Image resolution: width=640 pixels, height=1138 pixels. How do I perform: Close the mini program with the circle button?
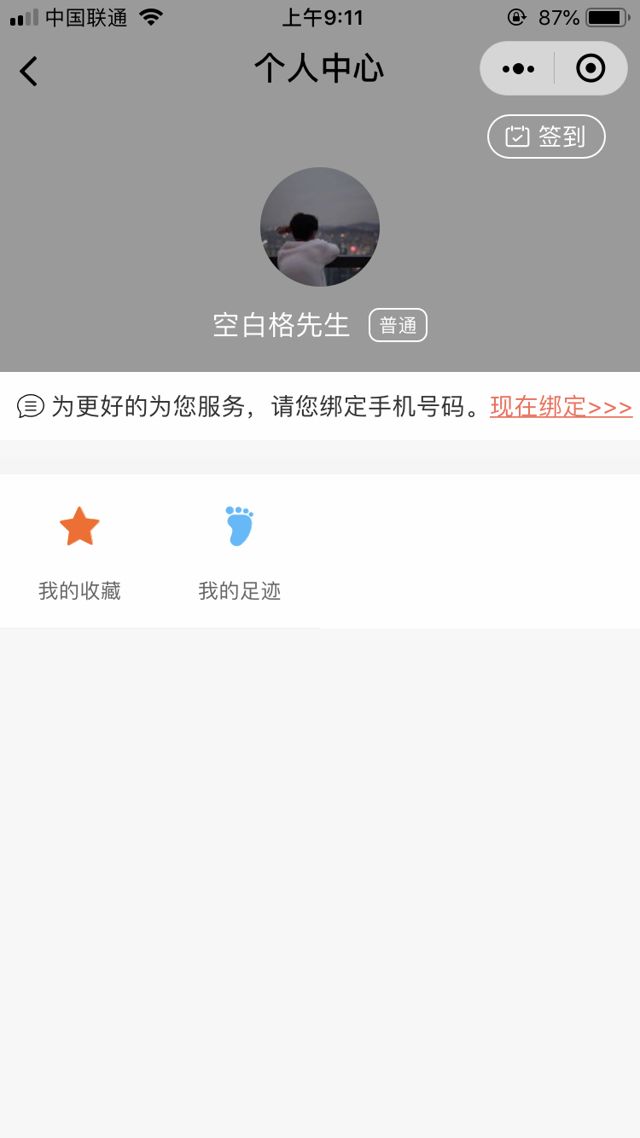[591, 69]
